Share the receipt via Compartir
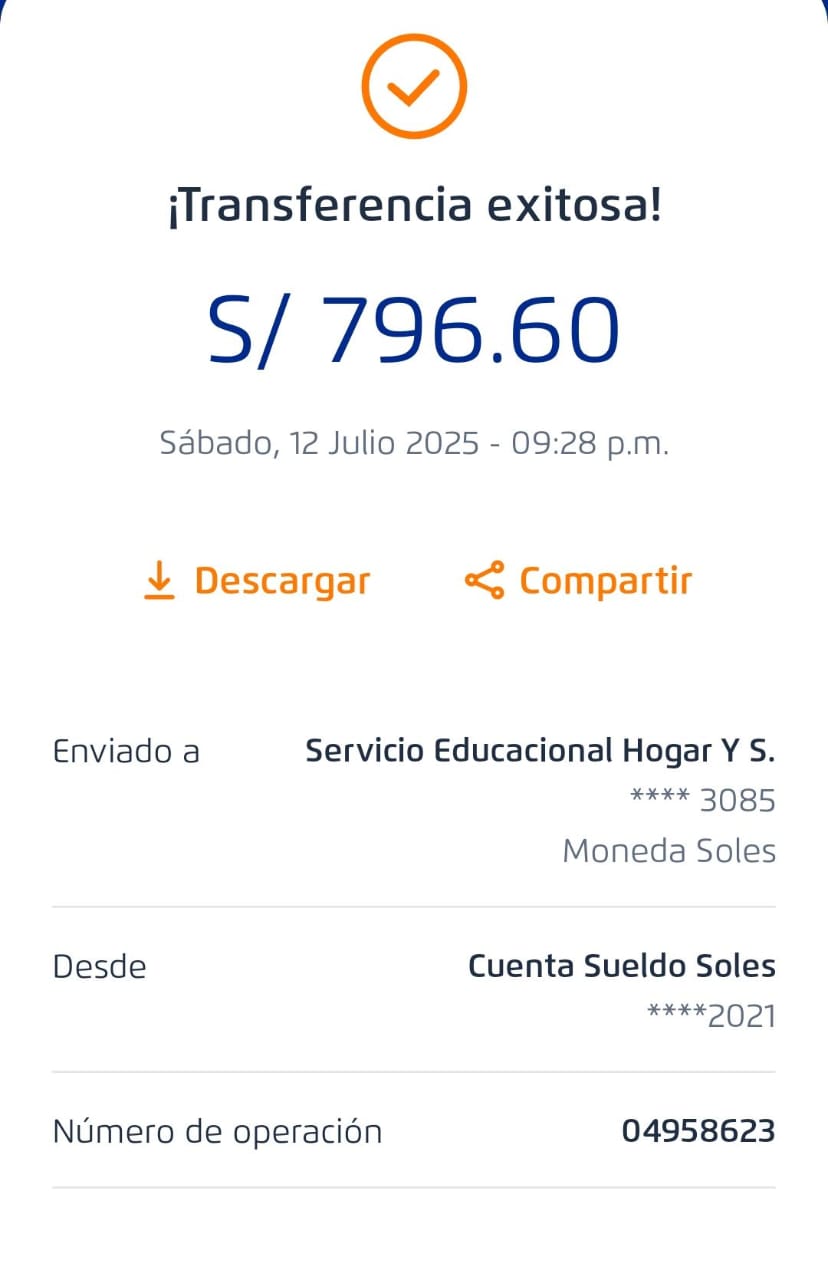The image size is (828, 1280). point(578,581)
